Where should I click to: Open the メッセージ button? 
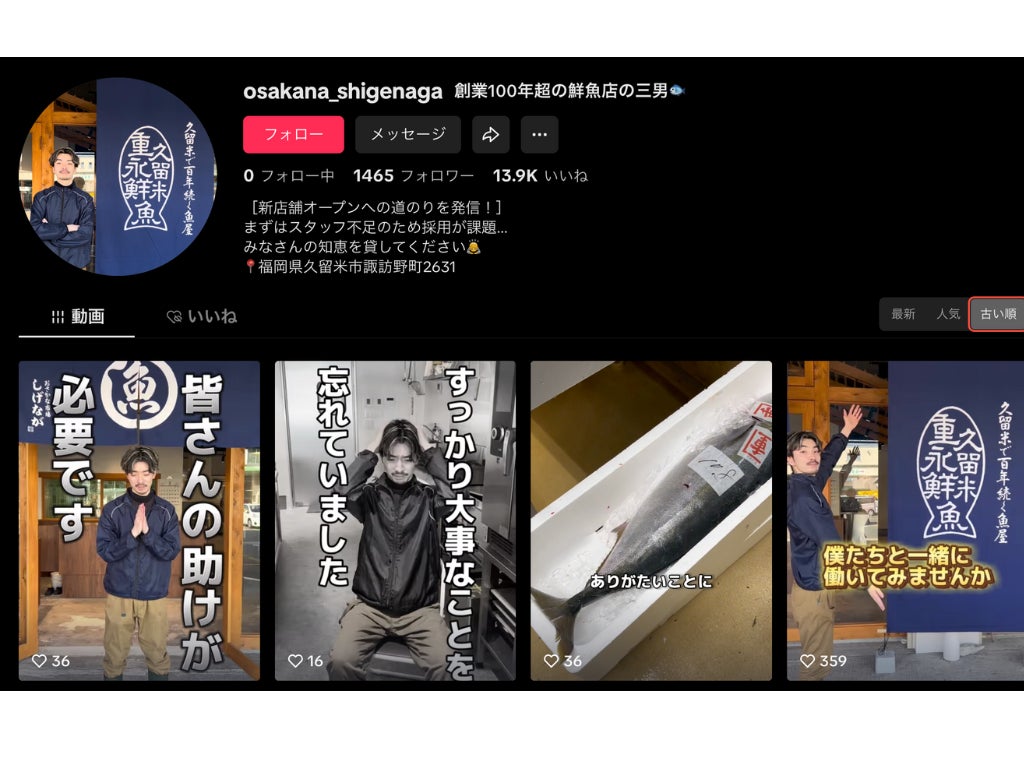(x=407, y=134)
